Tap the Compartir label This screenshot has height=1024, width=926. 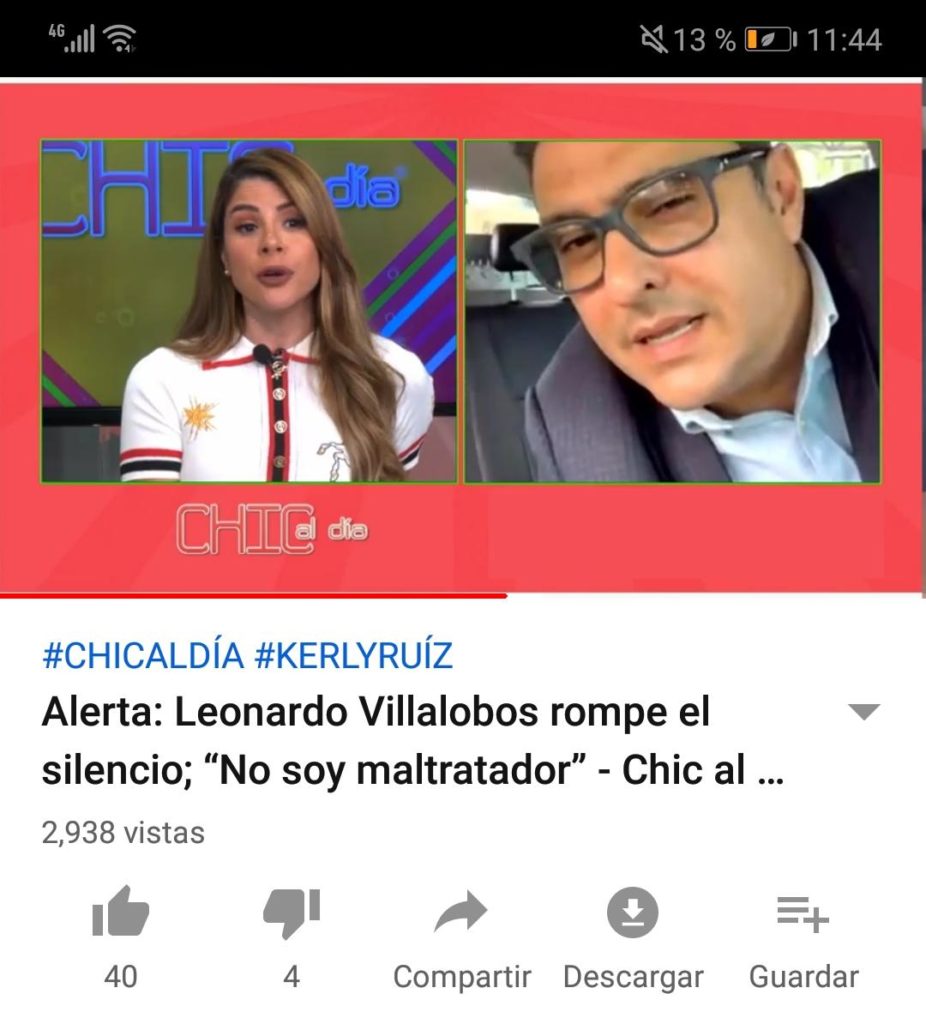coord(462,976)
